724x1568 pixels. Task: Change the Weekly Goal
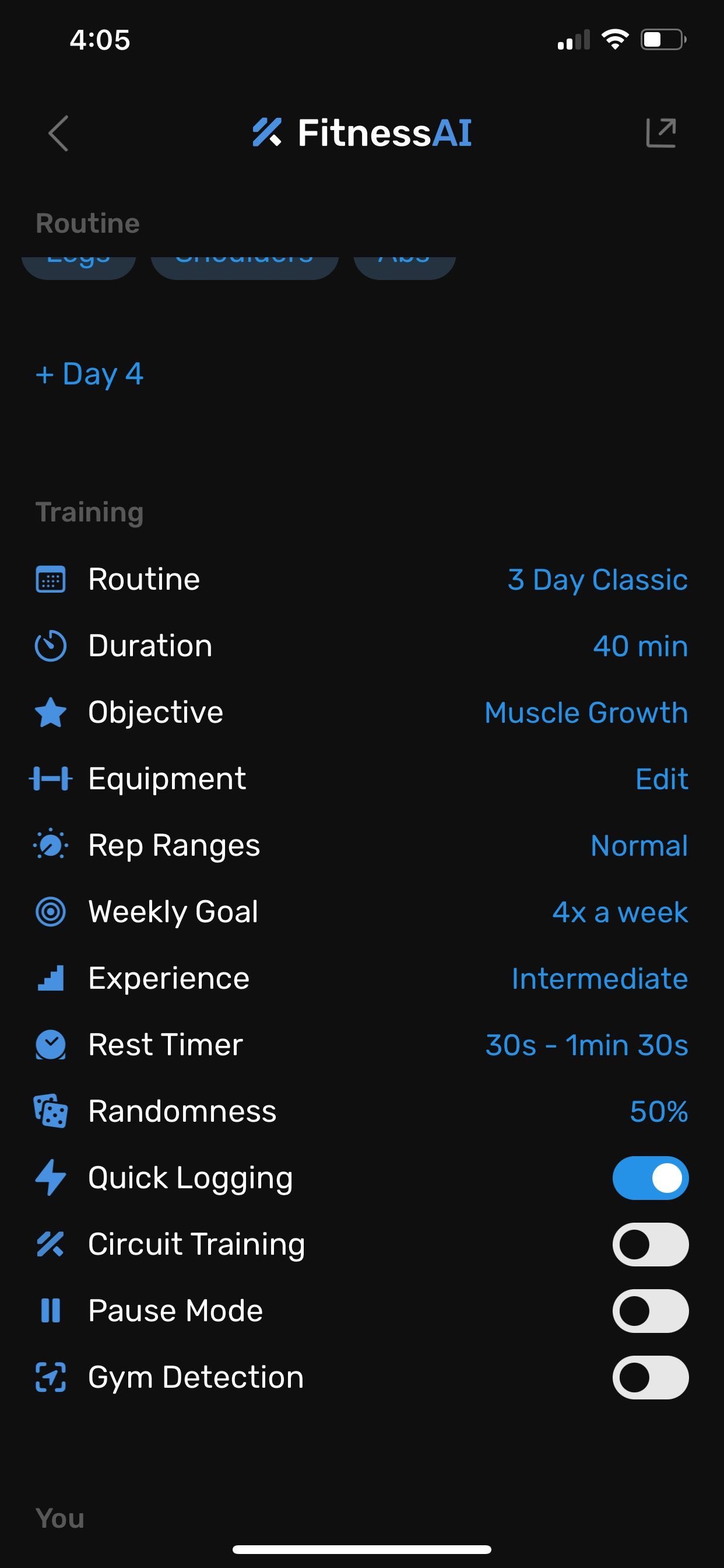click(619, 912)
